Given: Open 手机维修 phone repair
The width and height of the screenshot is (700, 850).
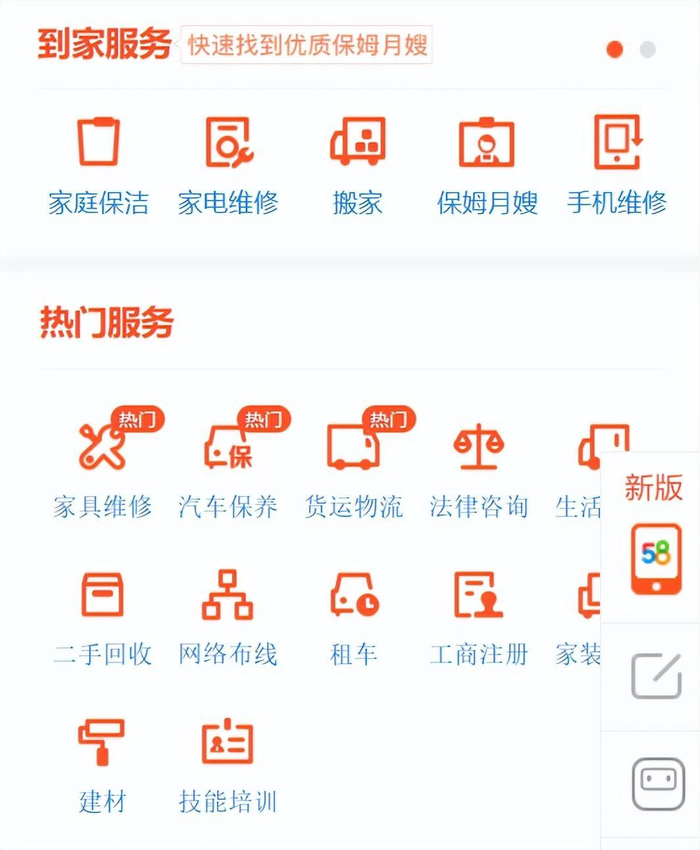Looking at the screenshot, I should (616, 165).
